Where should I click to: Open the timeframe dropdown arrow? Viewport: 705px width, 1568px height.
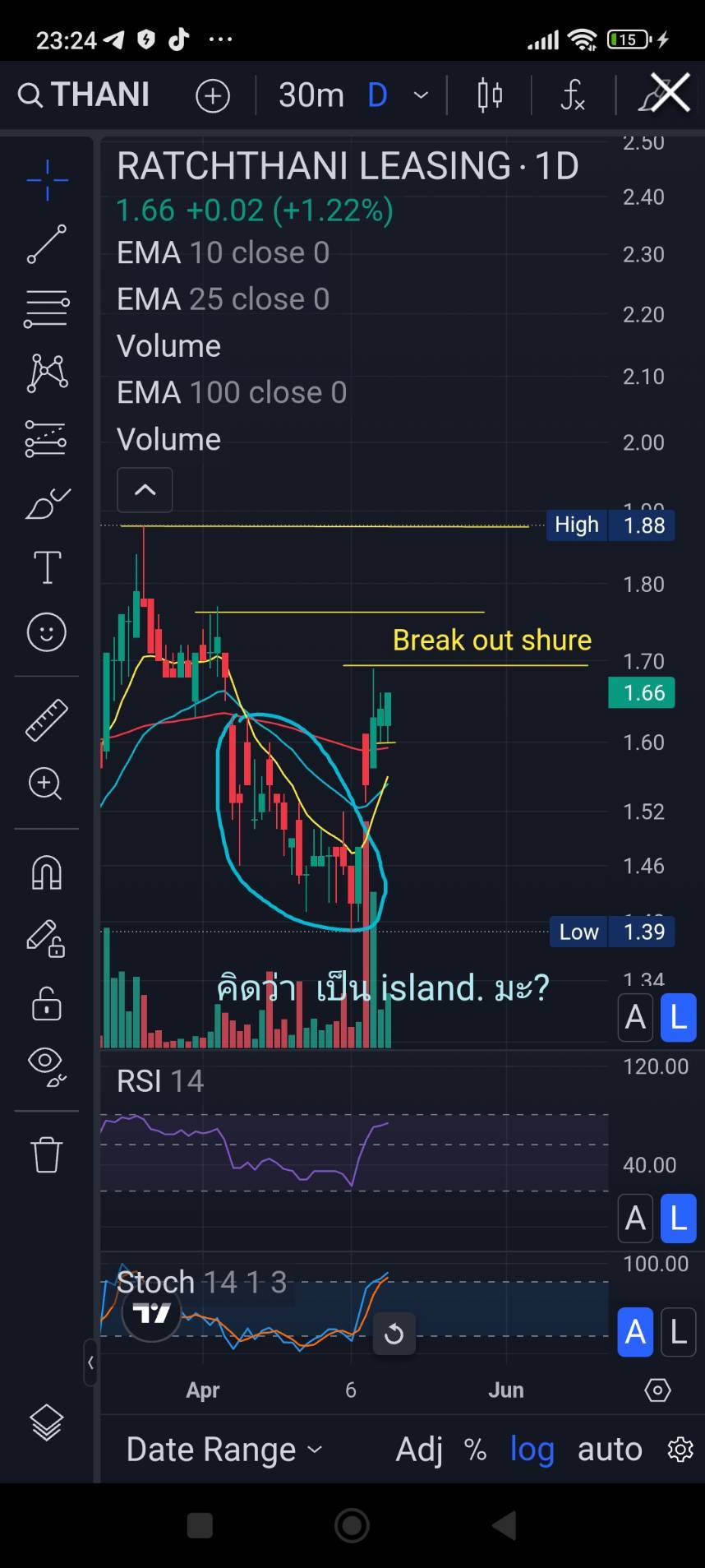tap(421, 95)
